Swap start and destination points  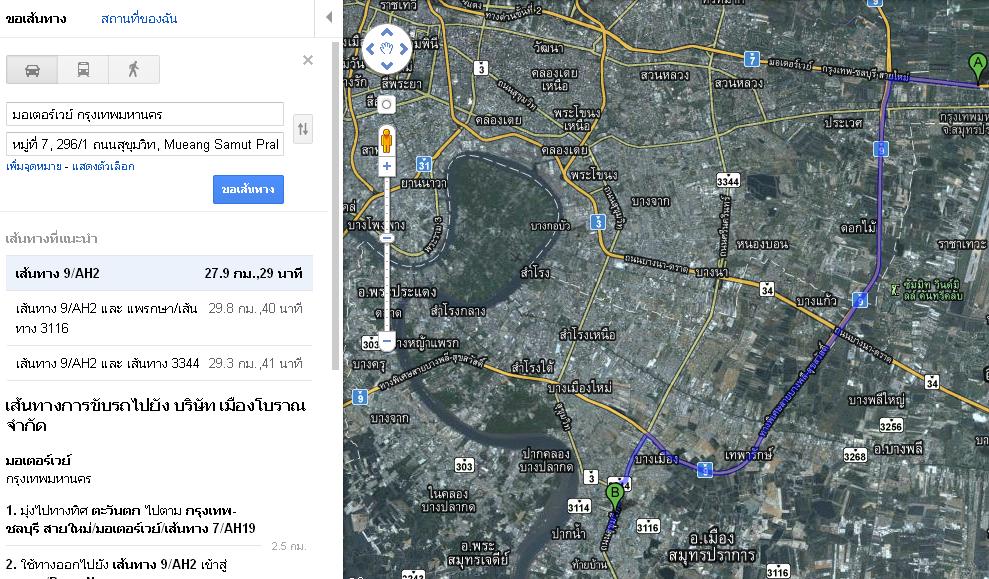click(303, 129)
